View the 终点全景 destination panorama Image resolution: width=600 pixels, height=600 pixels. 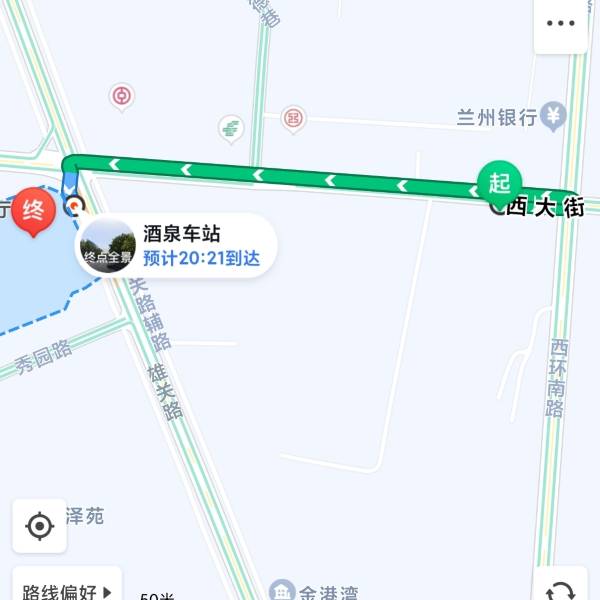pos(108,246)
